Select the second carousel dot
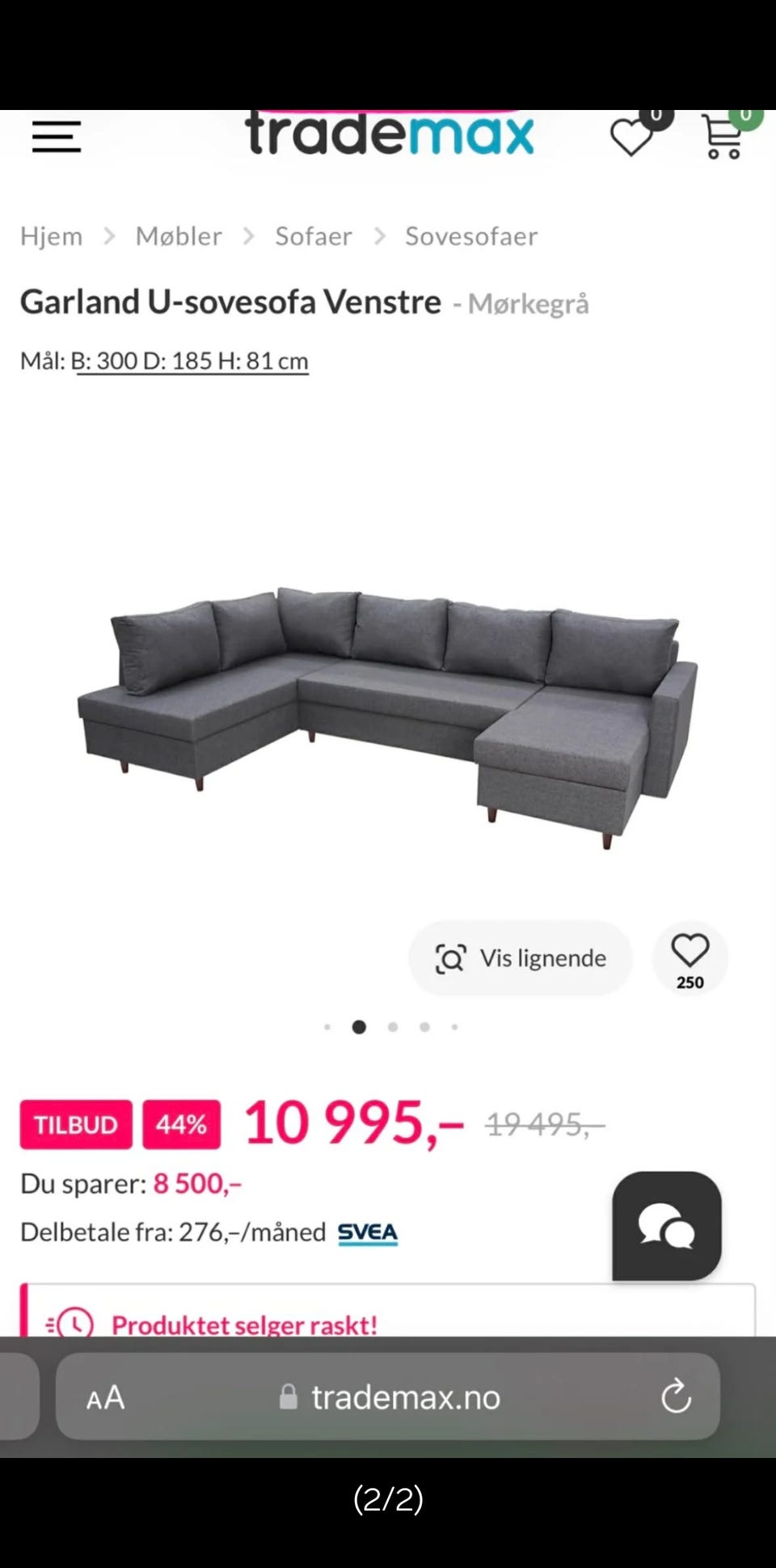The image size is (776, 1568). click(359, 1025)
